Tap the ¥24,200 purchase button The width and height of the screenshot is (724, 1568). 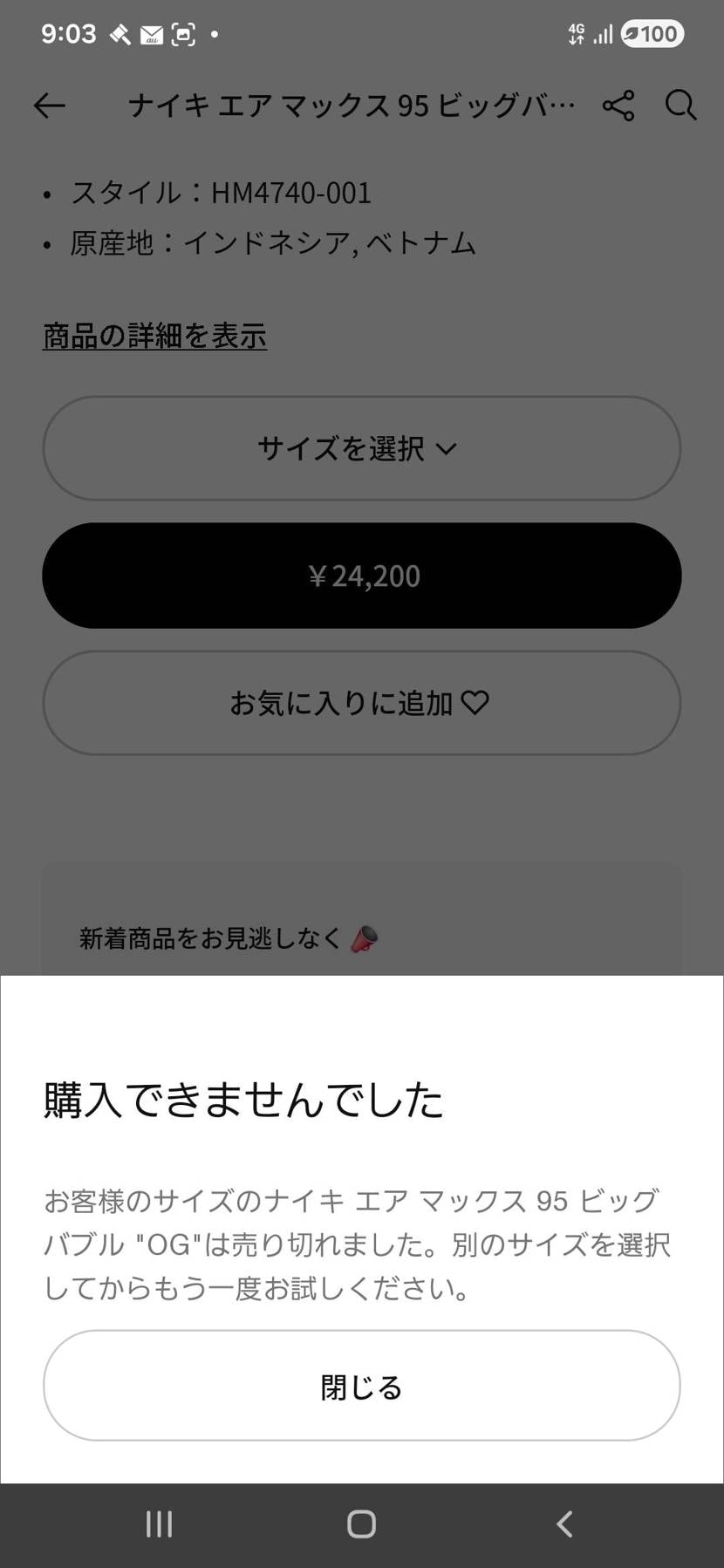coord(361,576)
